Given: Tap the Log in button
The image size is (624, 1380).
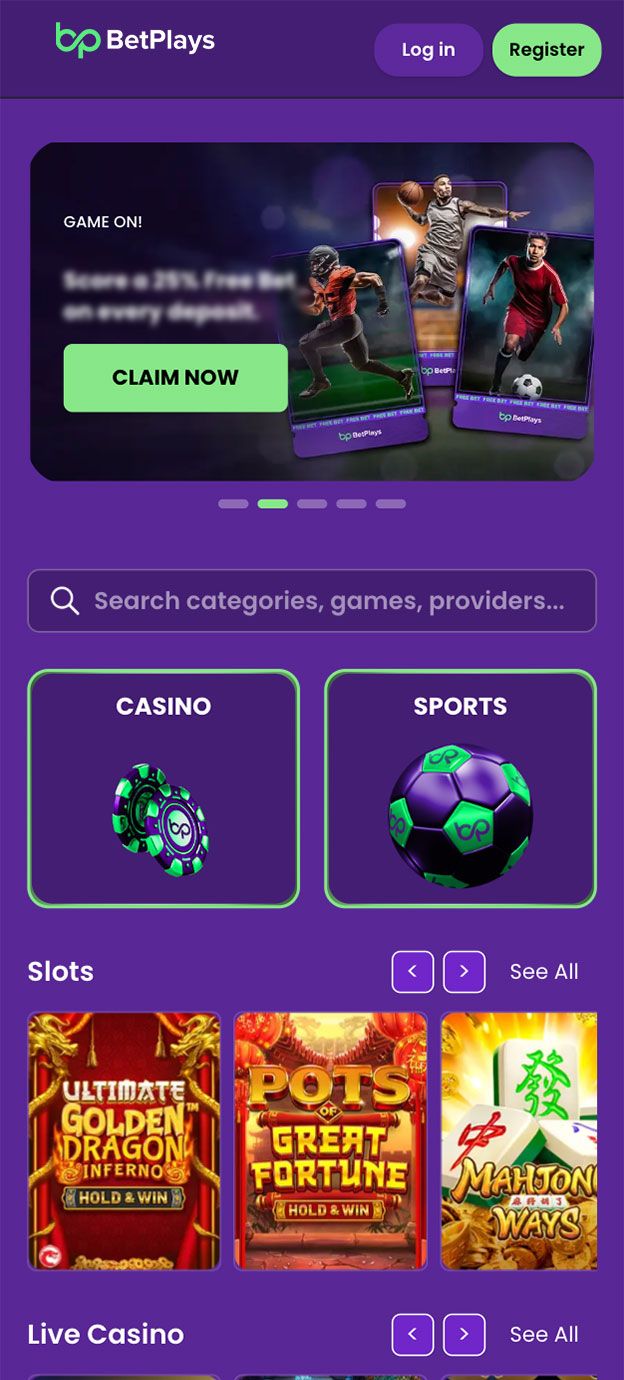Looking at the screenshot, I should tap(428, 50).
